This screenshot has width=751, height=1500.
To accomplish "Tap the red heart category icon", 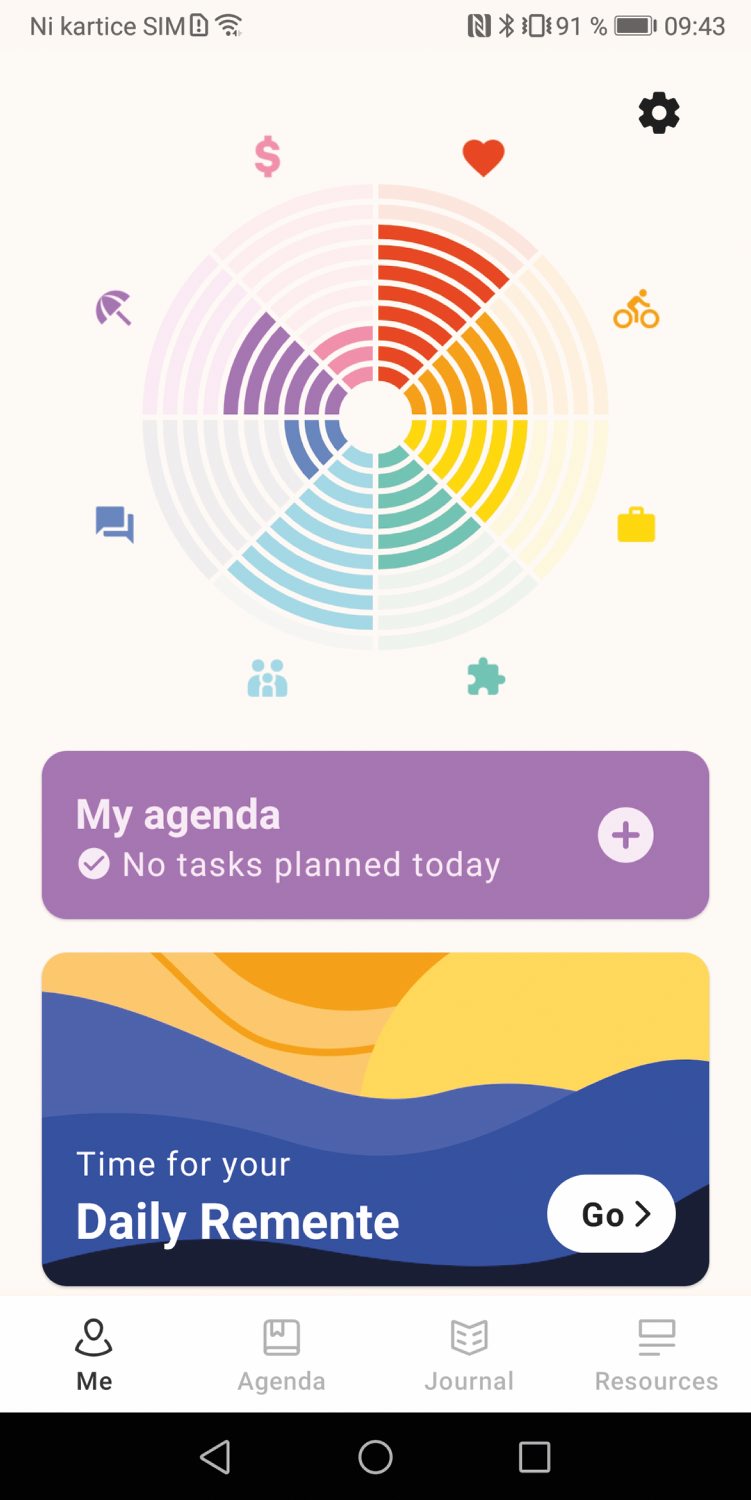I will point(483,158).
